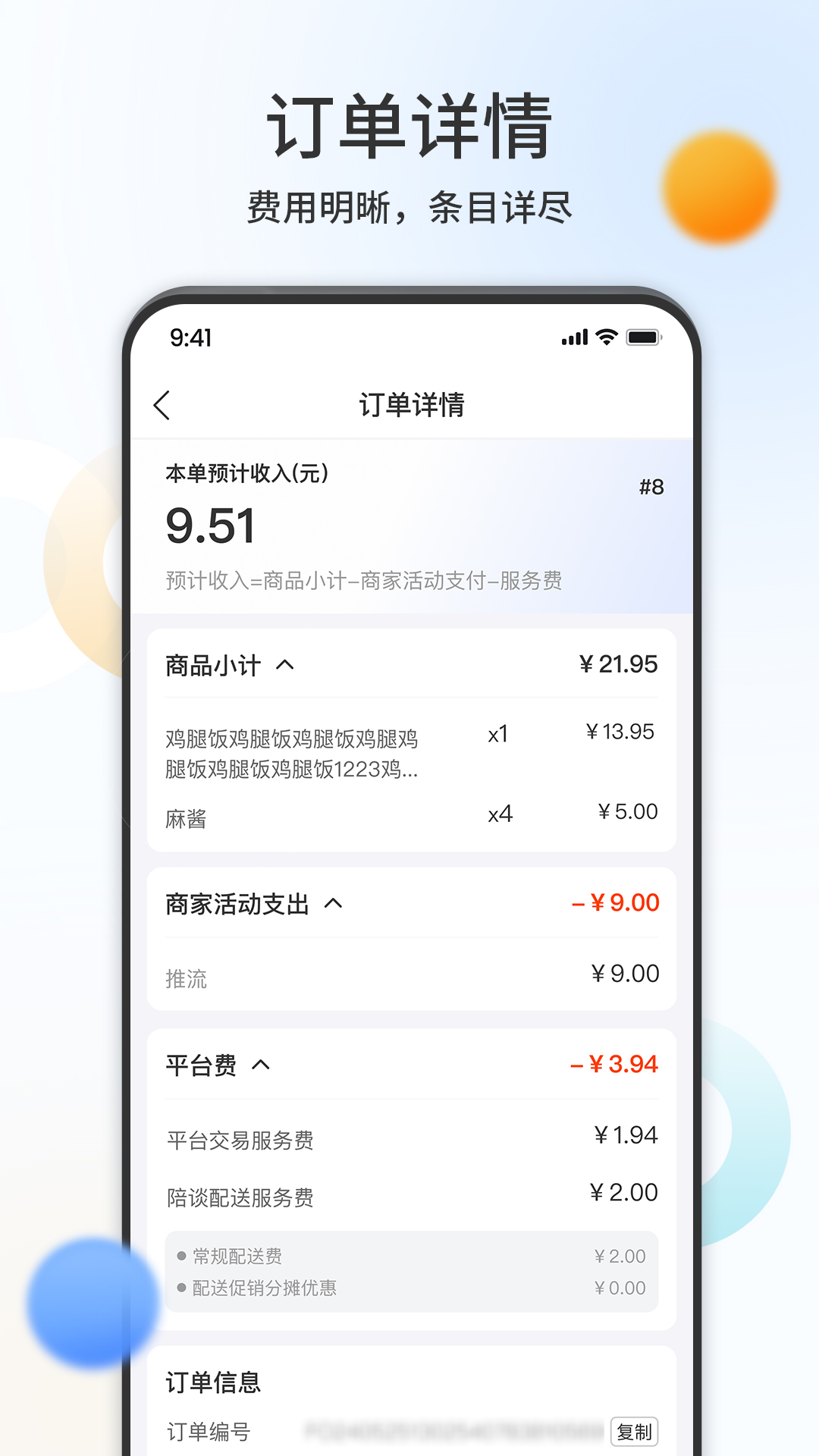Tap the cellular signal icon
Viewport: 819px width, 1456px height.
(x=574, y=336)
